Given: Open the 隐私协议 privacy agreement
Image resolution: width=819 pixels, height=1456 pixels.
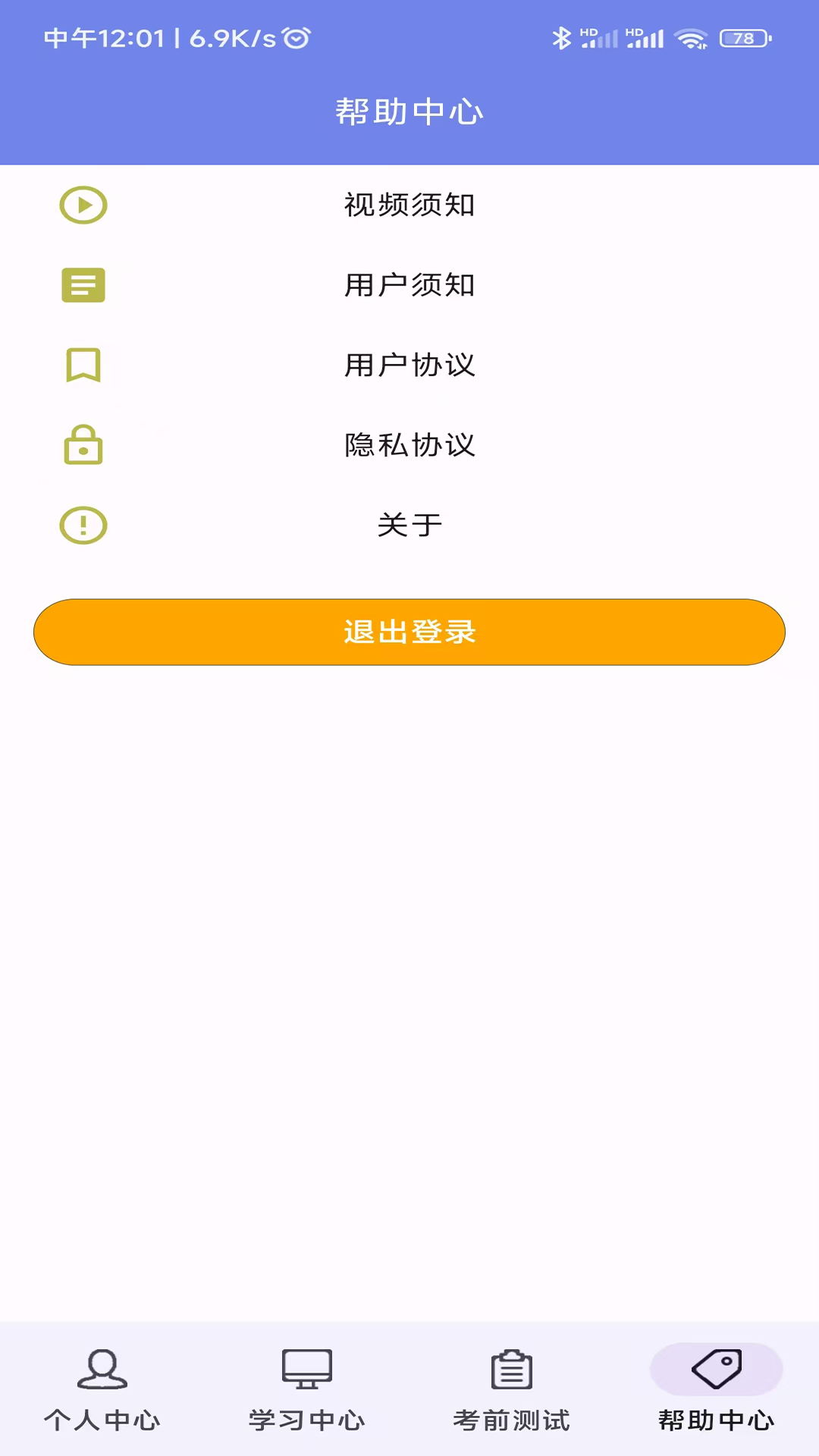Looking at the screenshot, I should pos(409,445).
